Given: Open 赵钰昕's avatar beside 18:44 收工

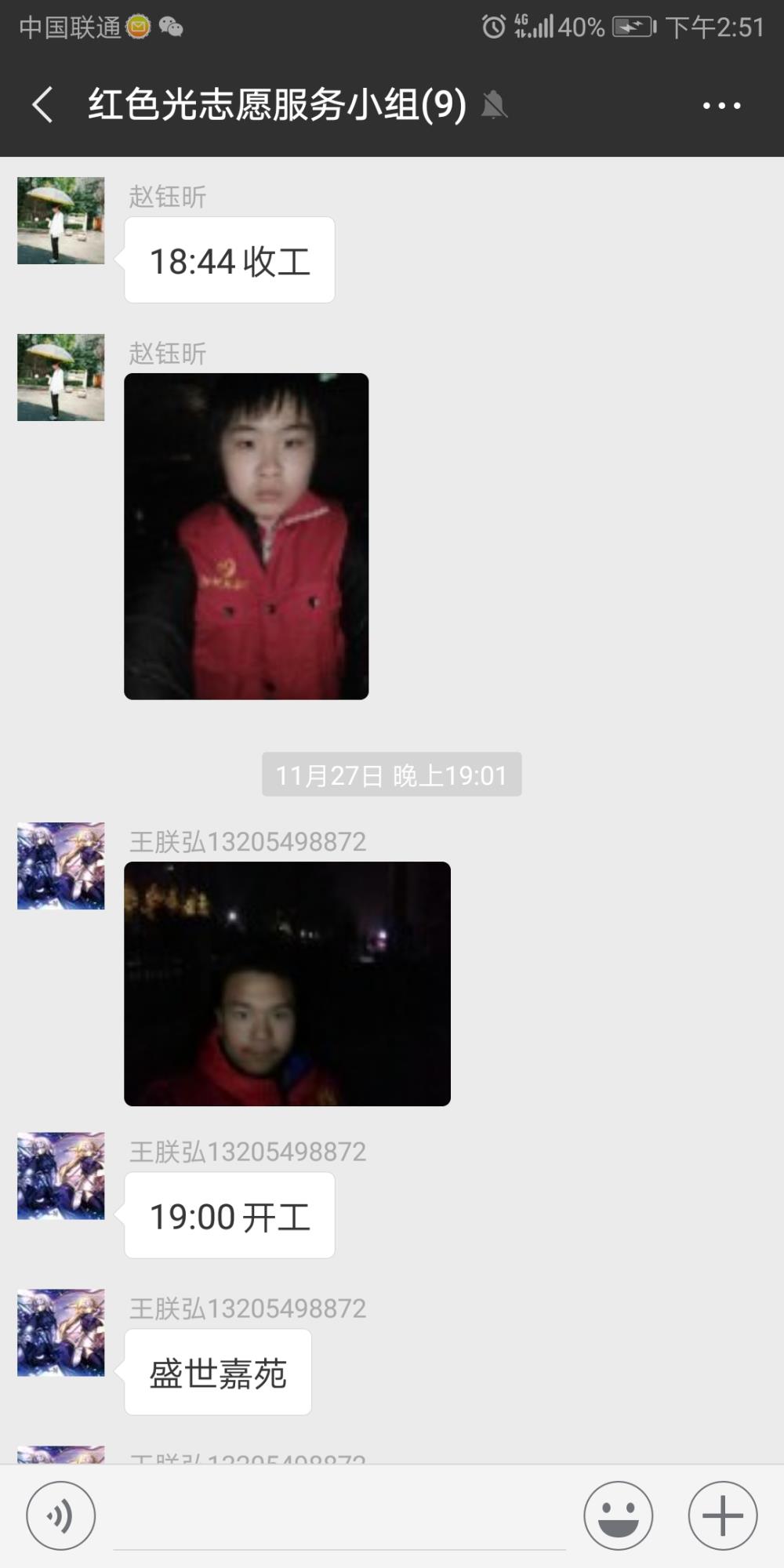Looking at the screenshot, I should (x=61, y=220).
